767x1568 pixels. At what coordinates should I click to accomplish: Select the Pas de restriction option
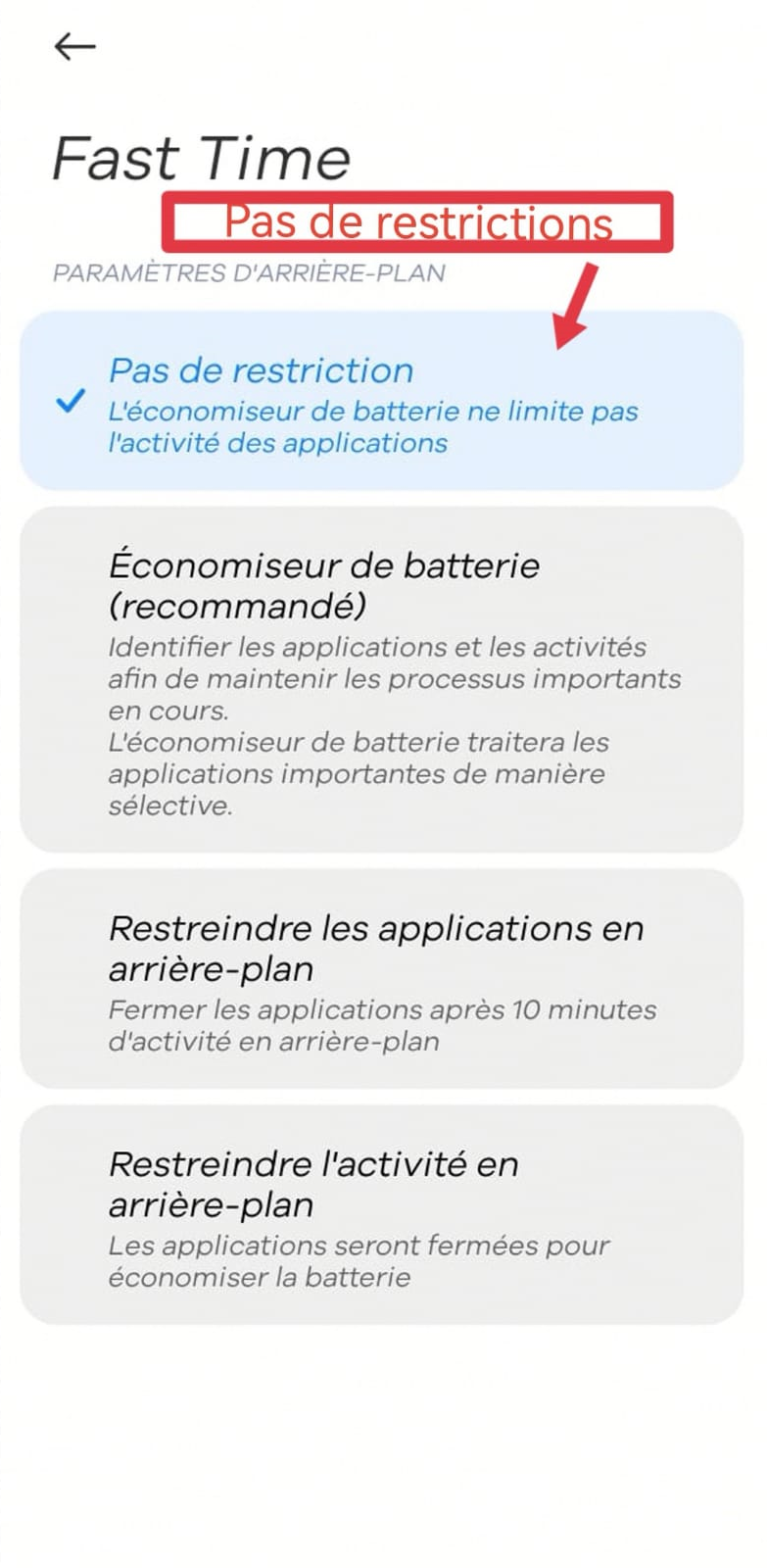381,402
